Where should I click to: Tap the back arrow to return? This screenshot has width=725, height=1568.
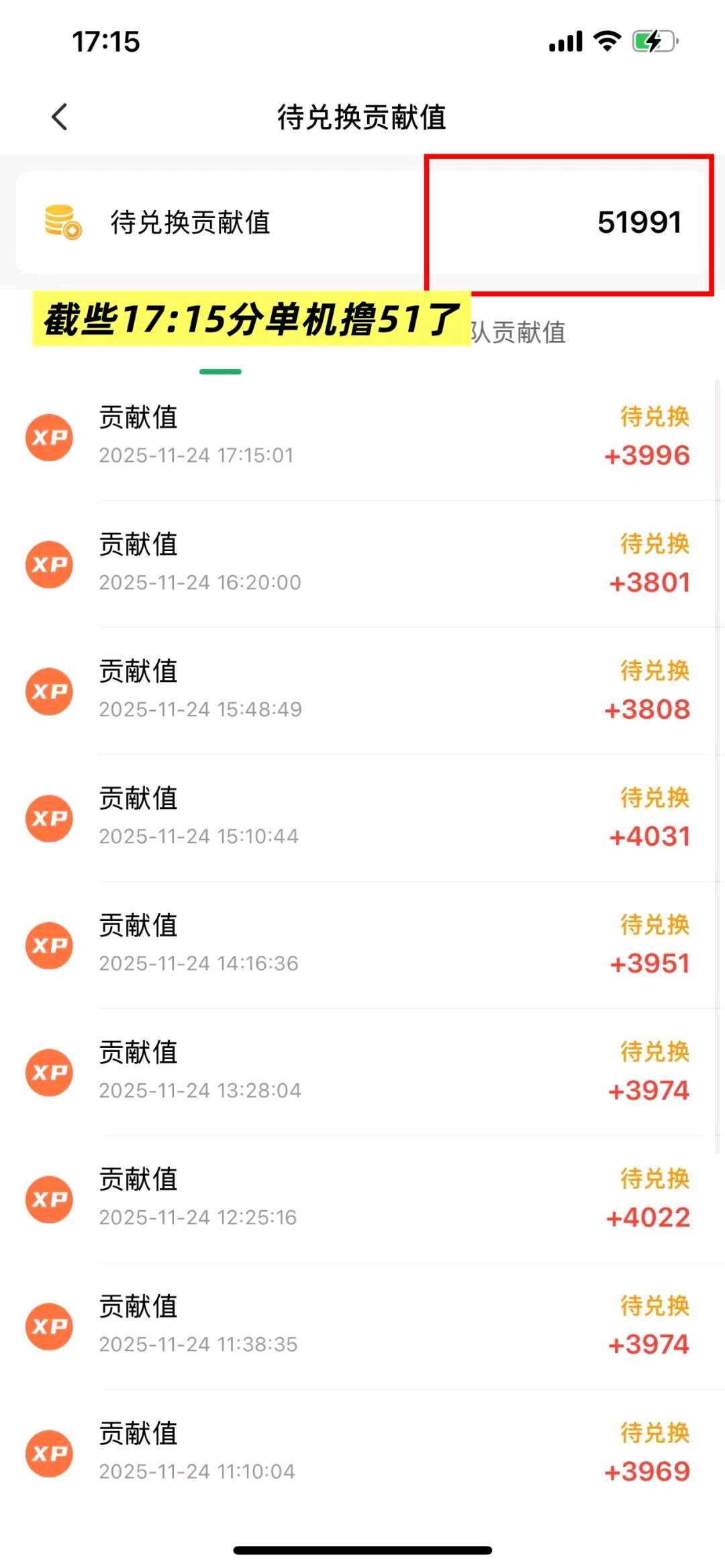pos(60,116)
